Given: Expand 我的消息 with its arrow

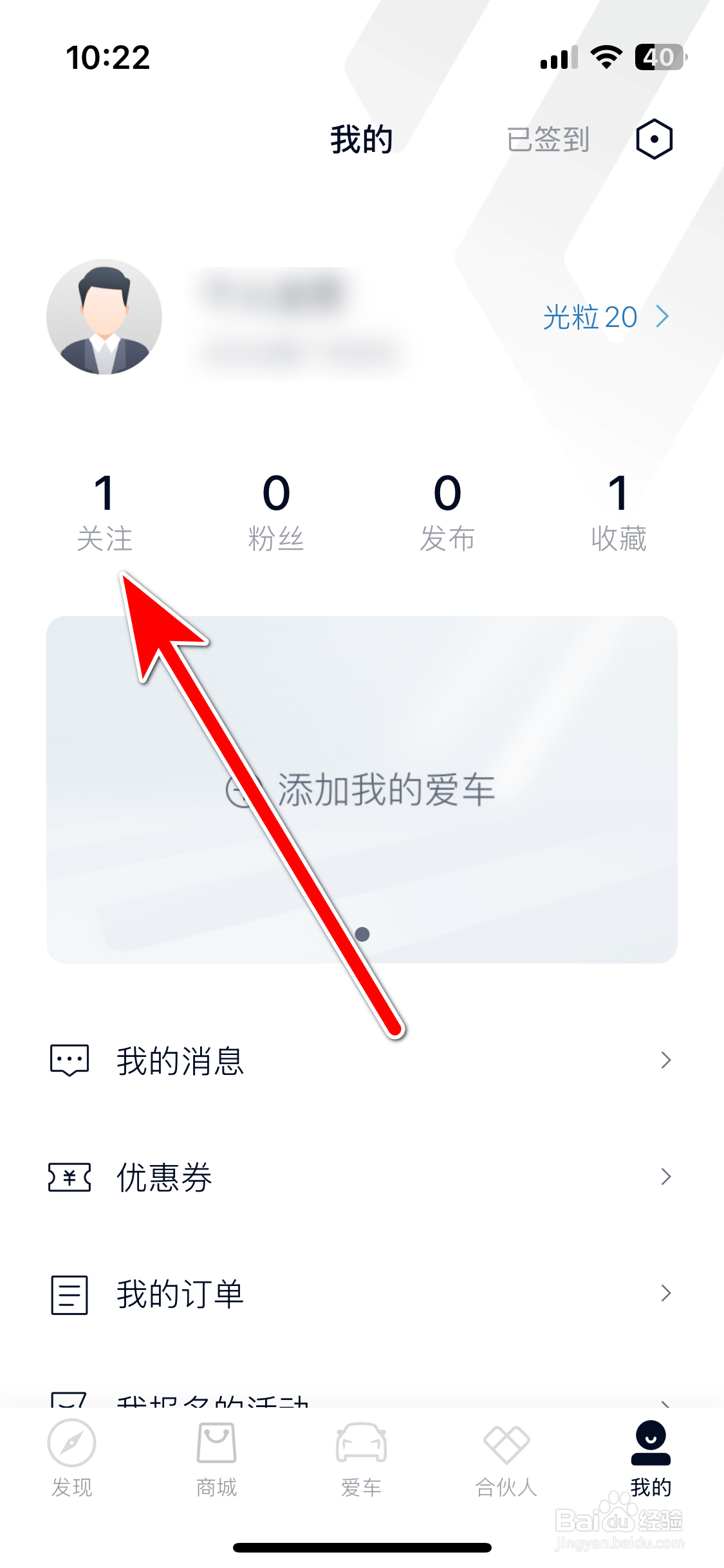Looking at the screenshot, I should click(666, 1059).
